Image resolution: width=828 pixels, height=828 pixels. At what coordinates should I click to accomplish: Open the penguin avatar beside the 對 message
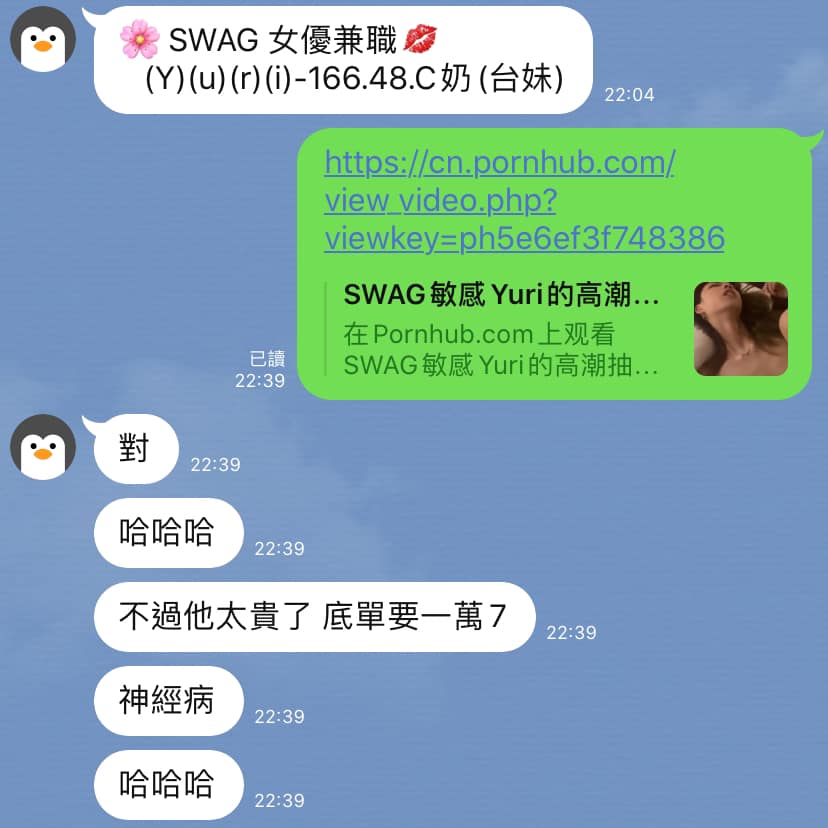(43, 446)
